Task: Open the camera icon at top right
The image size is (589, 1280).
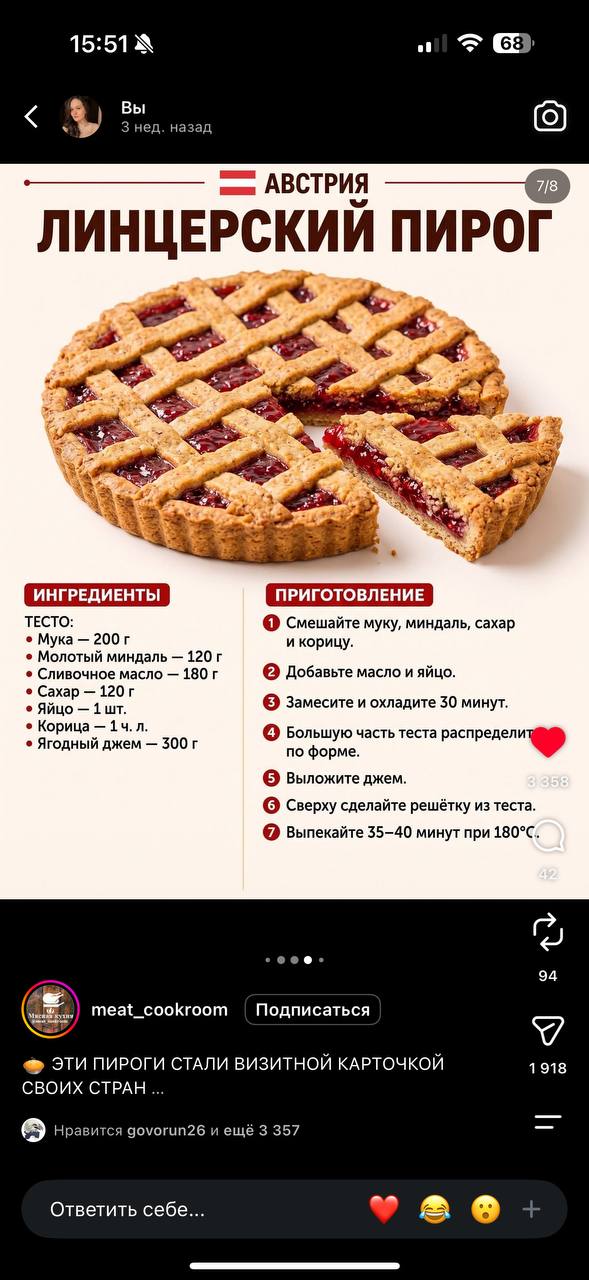Action: 549,116
